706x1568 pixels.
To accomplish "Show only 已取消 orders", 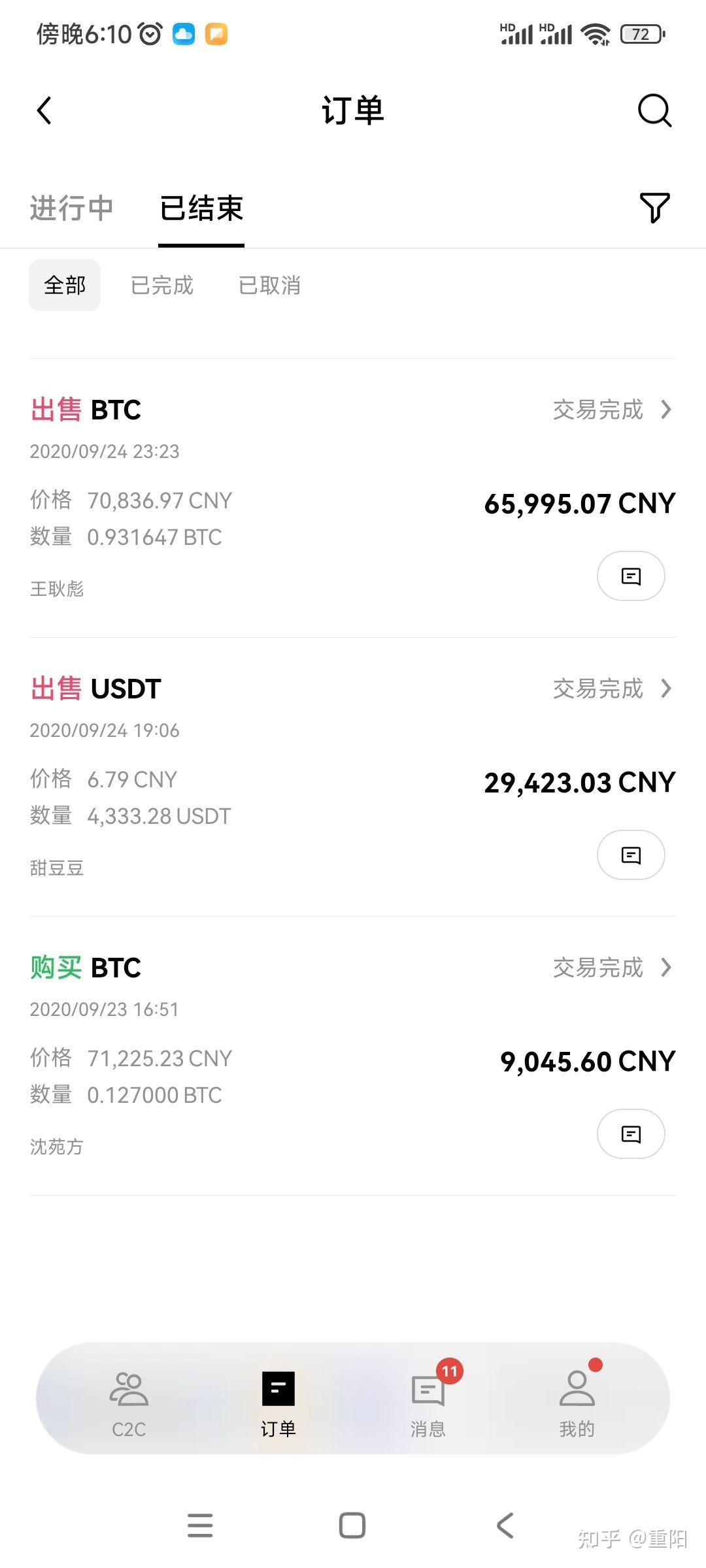I will pos(269,286).
